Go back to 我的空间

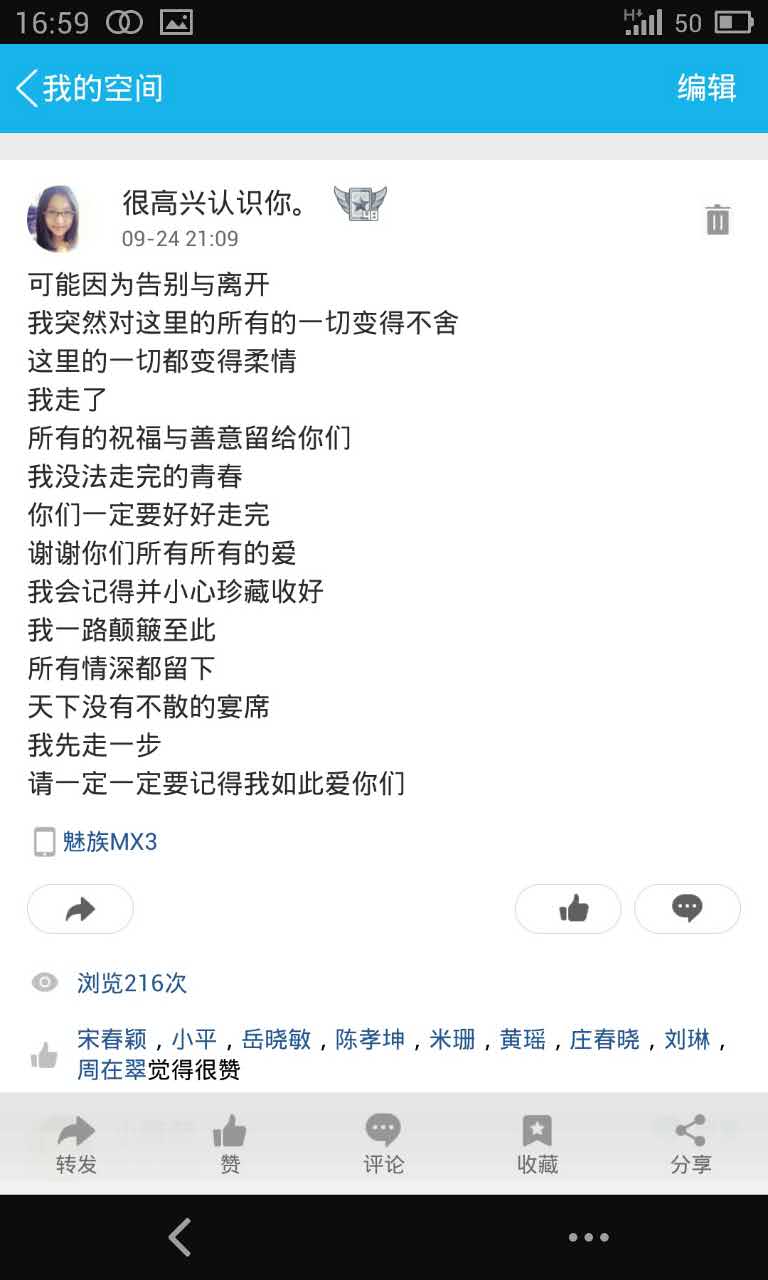coord(88,88)
